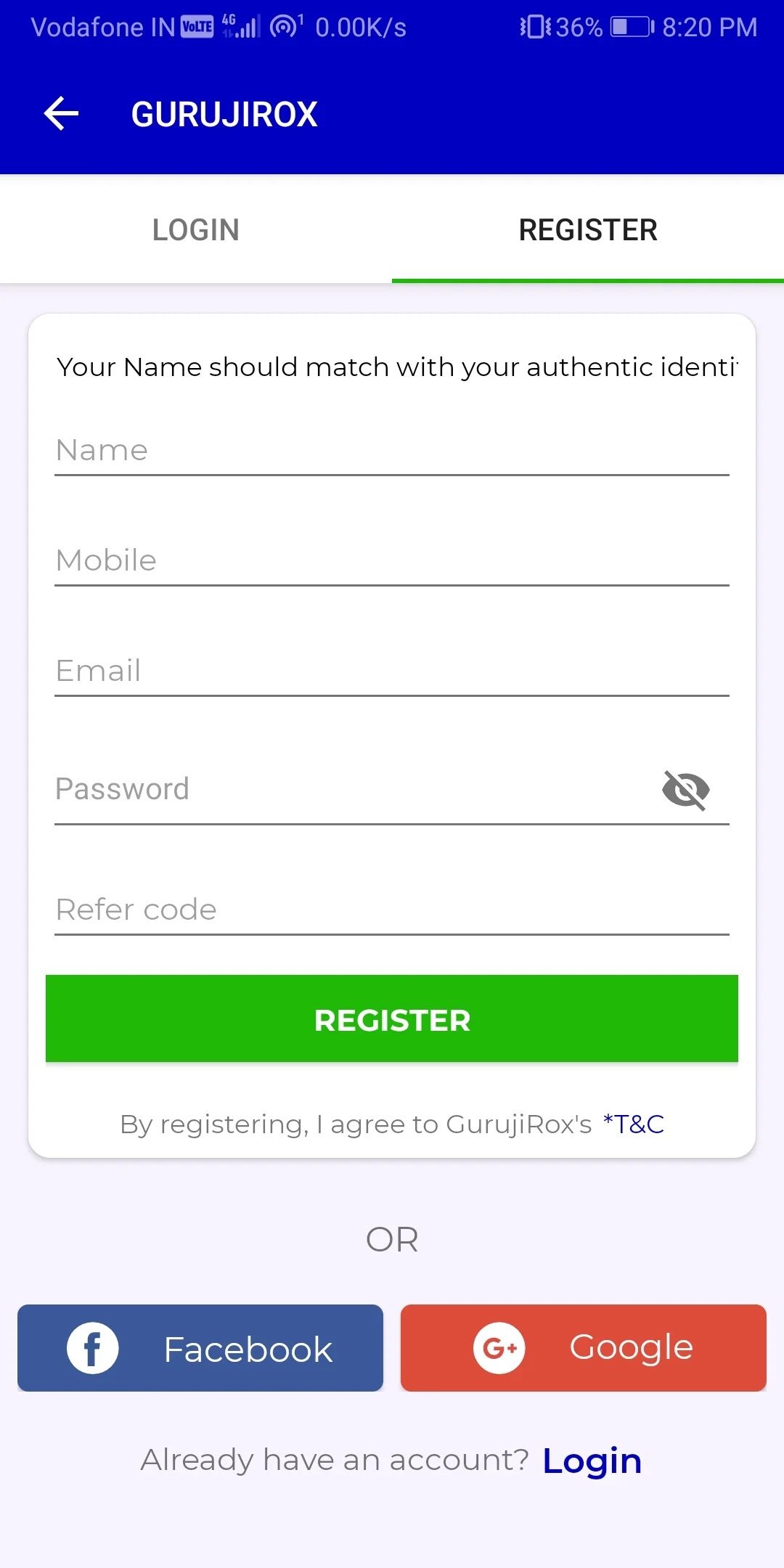
Task: Toggle password visibility eye icon
Action: [686, 790]
